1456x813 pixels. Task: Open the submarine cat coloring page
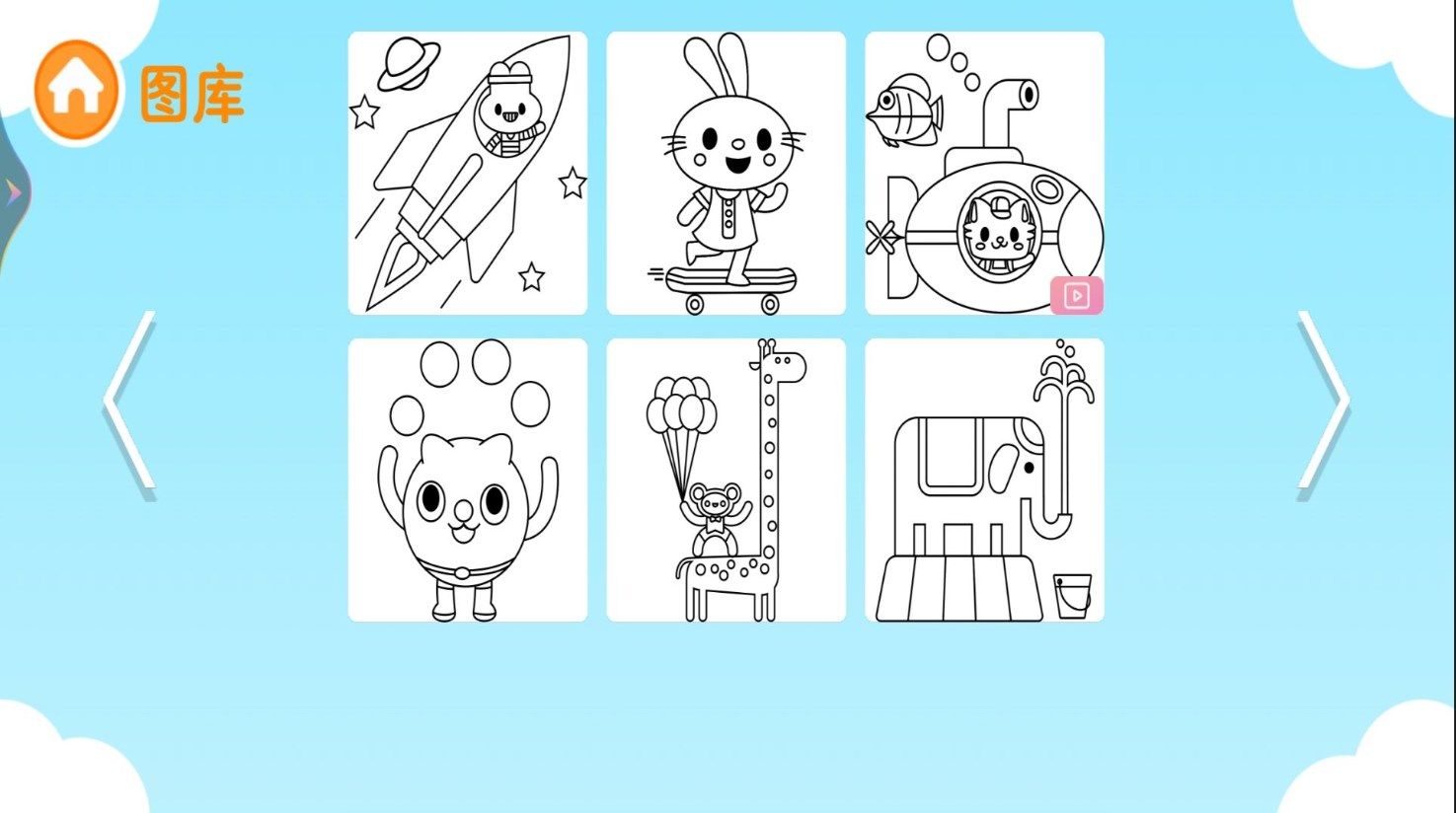tap(984, 174)
